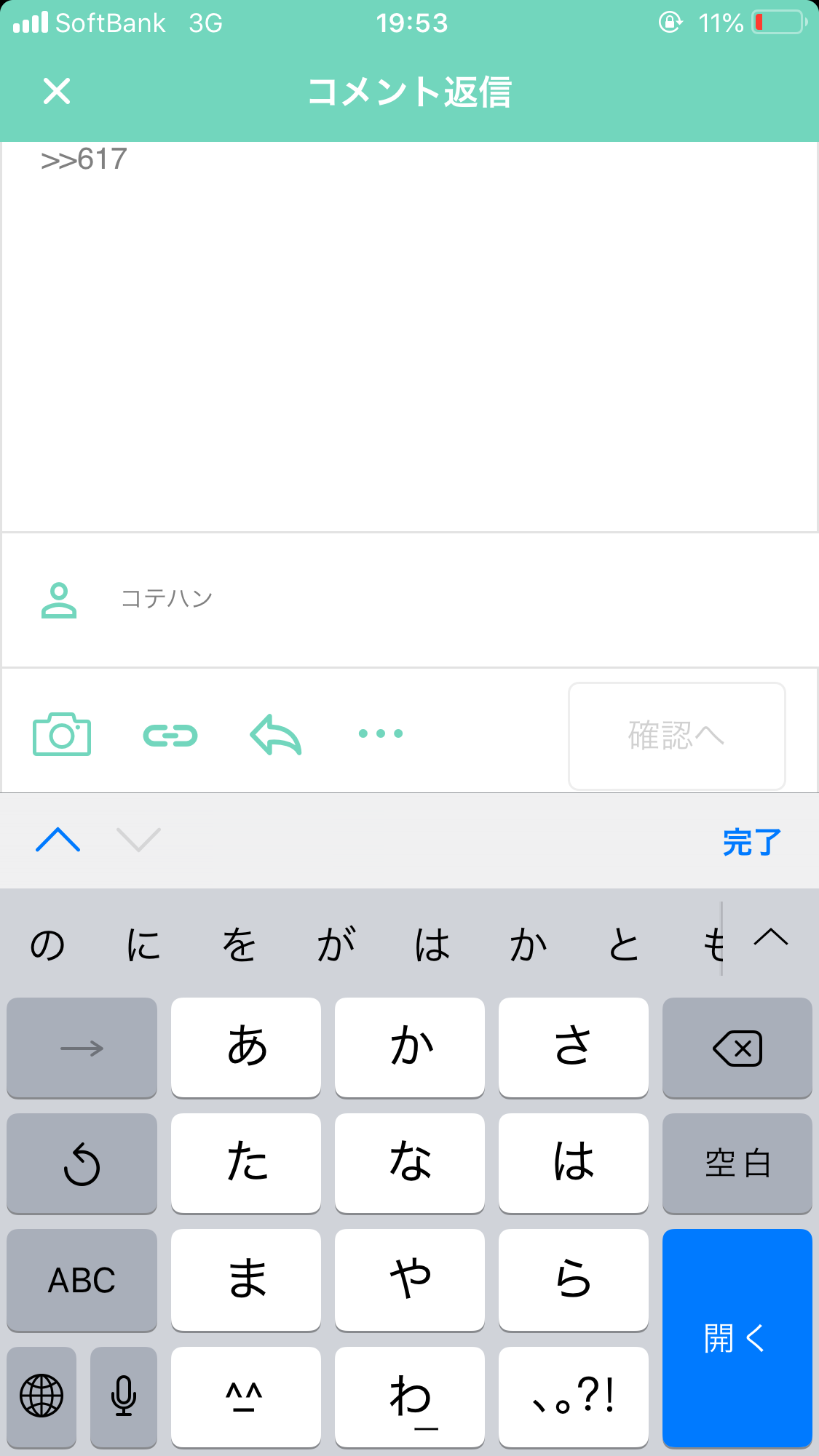Image resolution: width=819 pixels, height=1456 pixels.
Task: Open the camera to attach a photo
Action: point(62,735)
